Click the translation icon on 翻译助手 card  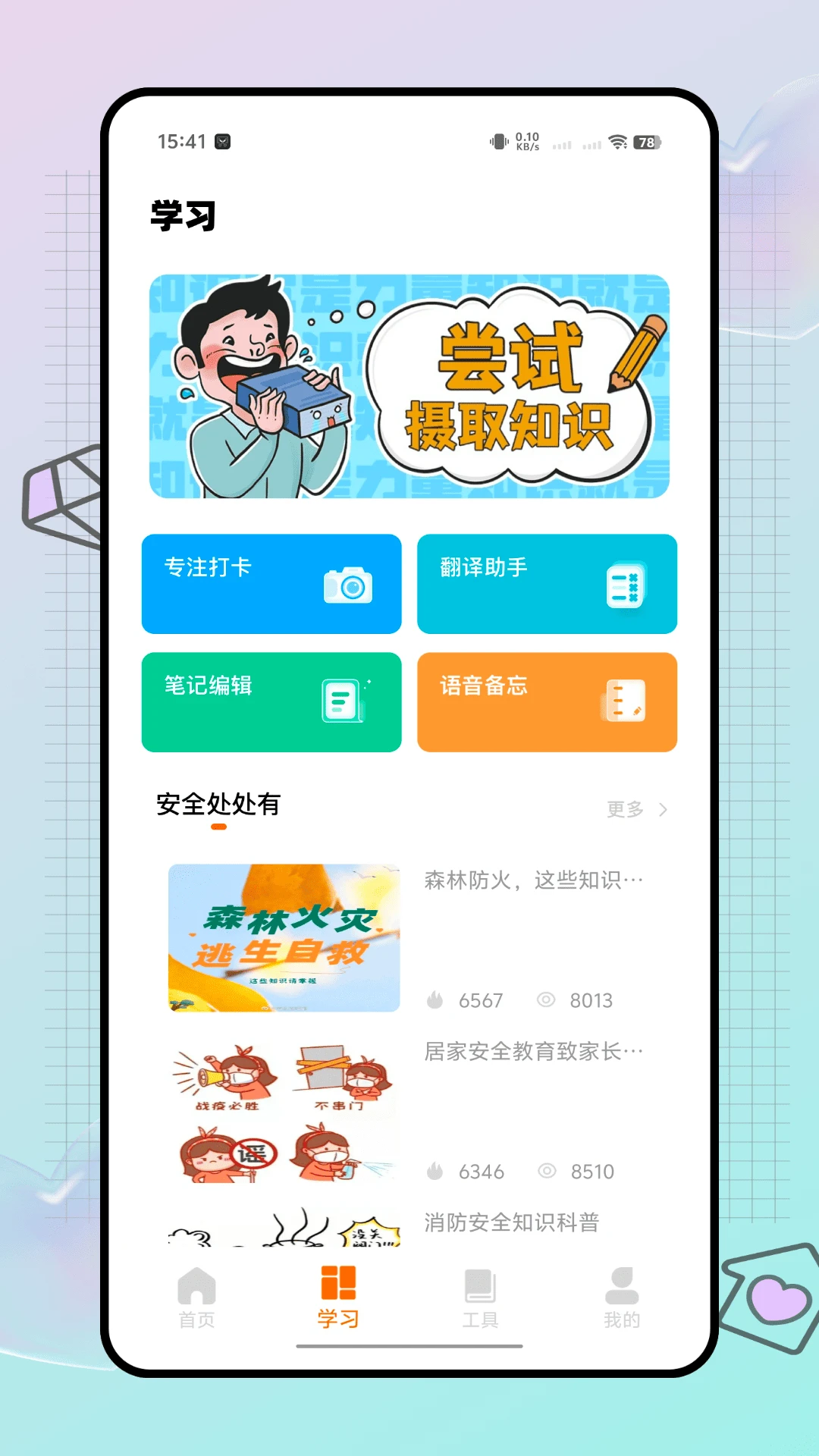click(626, 585)
